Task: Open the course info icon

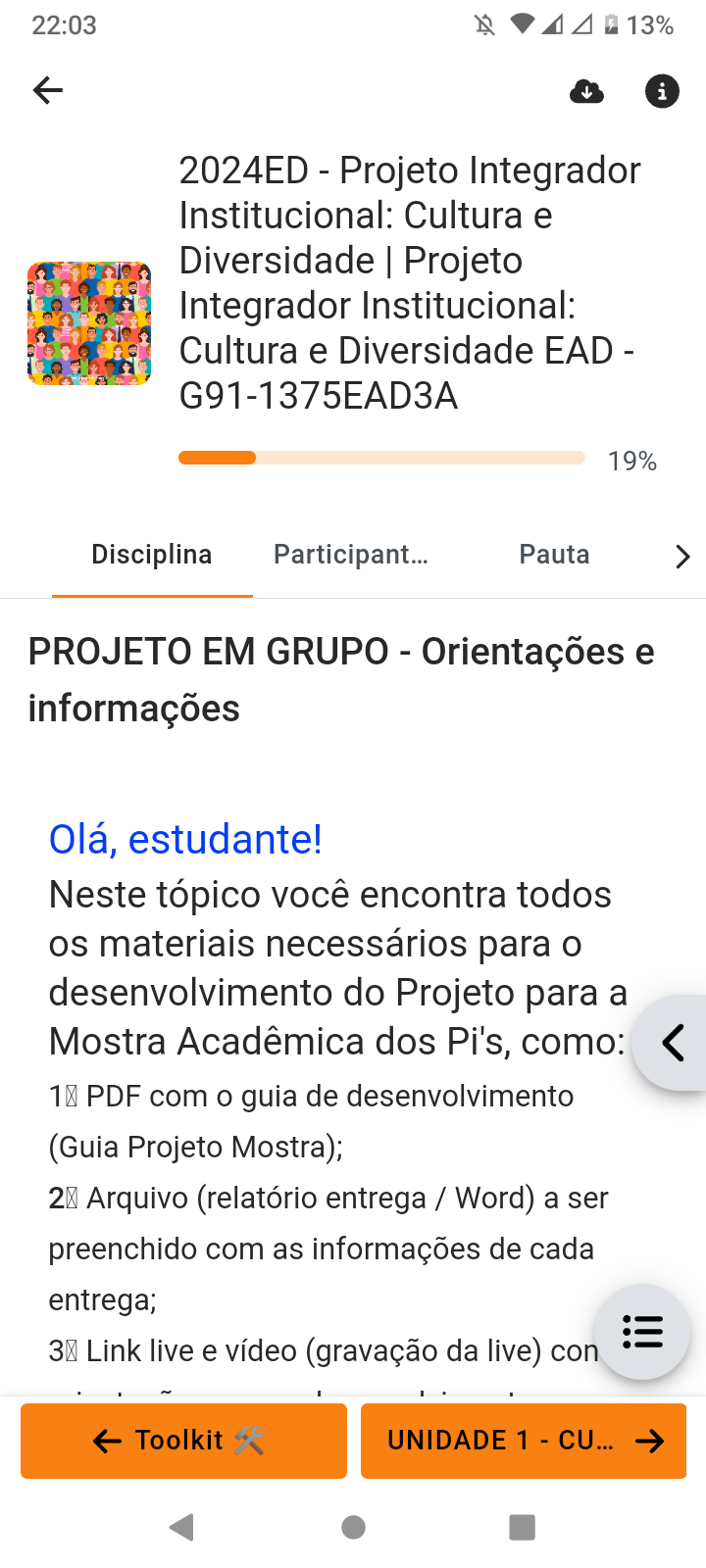Action: pyautogui.click(x=662, y=92)
